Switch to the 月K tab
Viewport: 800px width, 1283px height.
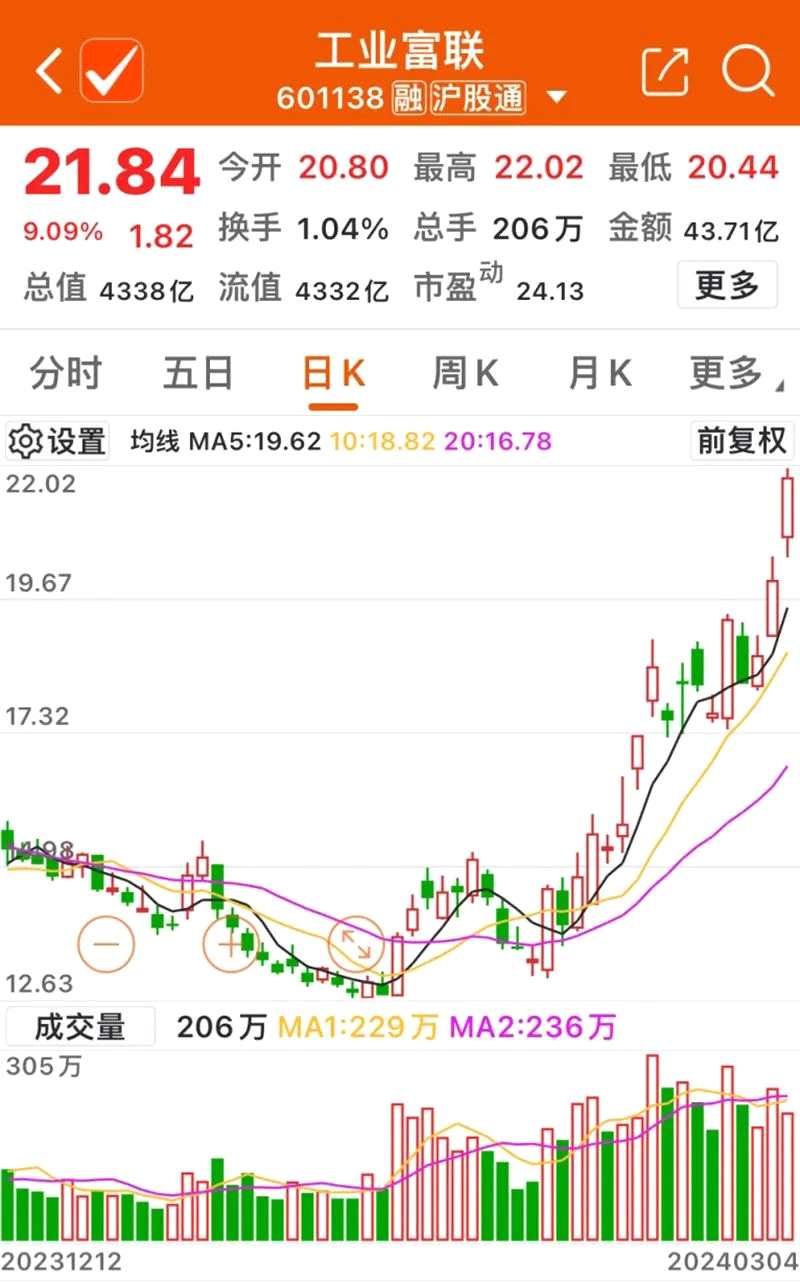[x=599, y=373]
